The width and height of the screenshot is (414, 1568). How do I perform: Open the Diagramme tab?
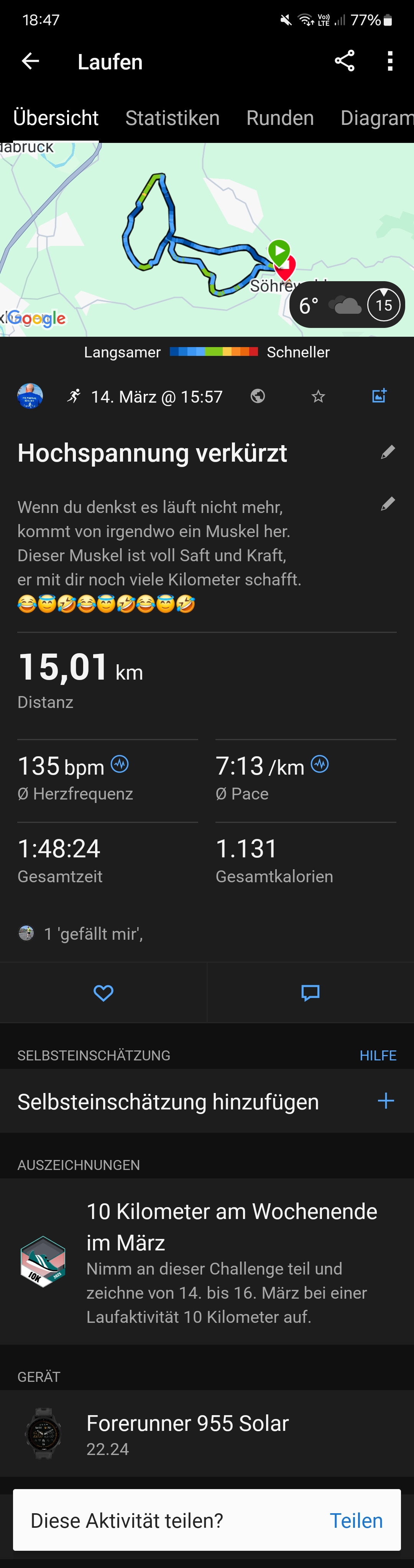pos(376,118)
